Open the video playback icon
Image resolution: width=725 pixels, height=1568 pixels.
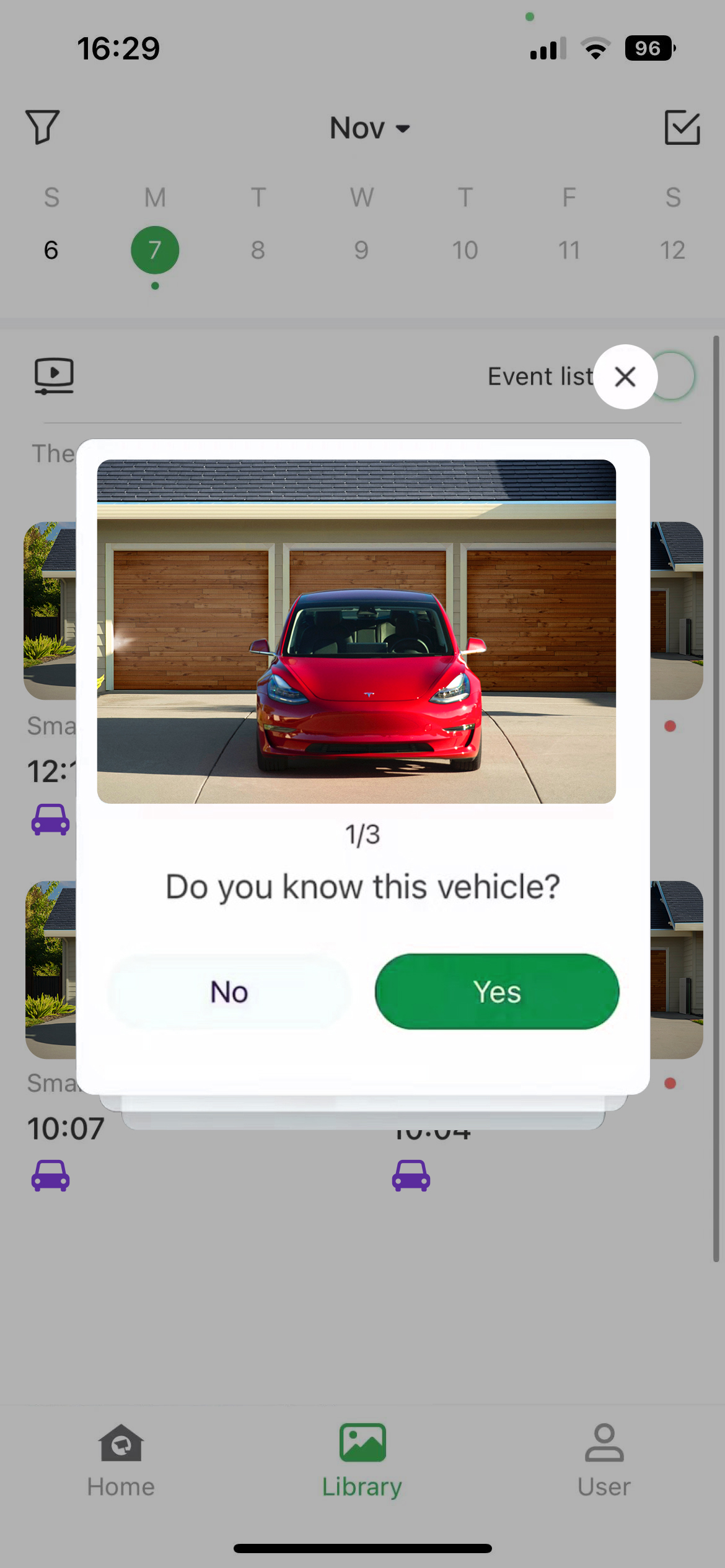(x=54, y=376)
